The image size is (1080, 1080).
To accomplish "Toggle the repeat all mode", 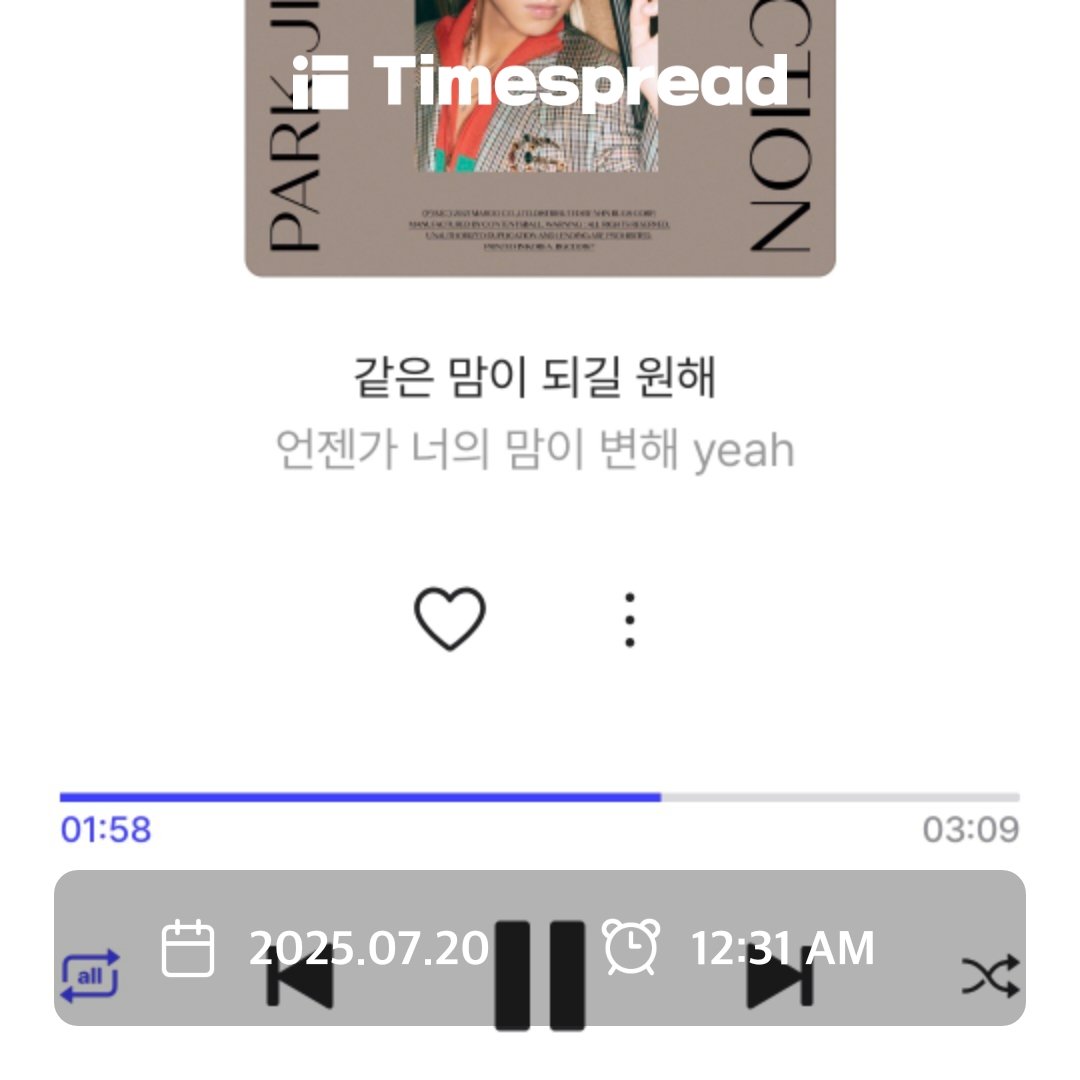I will 90,976.
